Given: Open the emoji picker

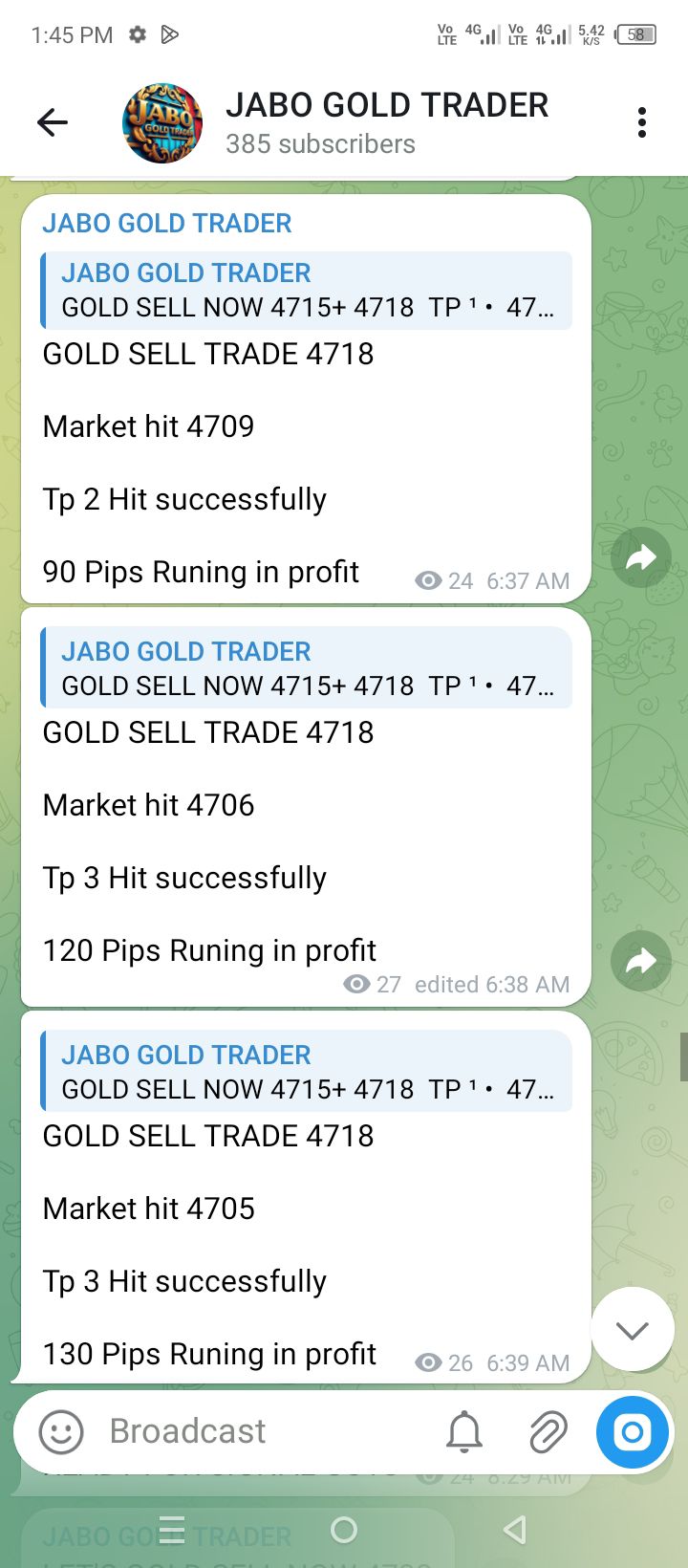Looking at the screenshot, I should [x=61, y=1432].
